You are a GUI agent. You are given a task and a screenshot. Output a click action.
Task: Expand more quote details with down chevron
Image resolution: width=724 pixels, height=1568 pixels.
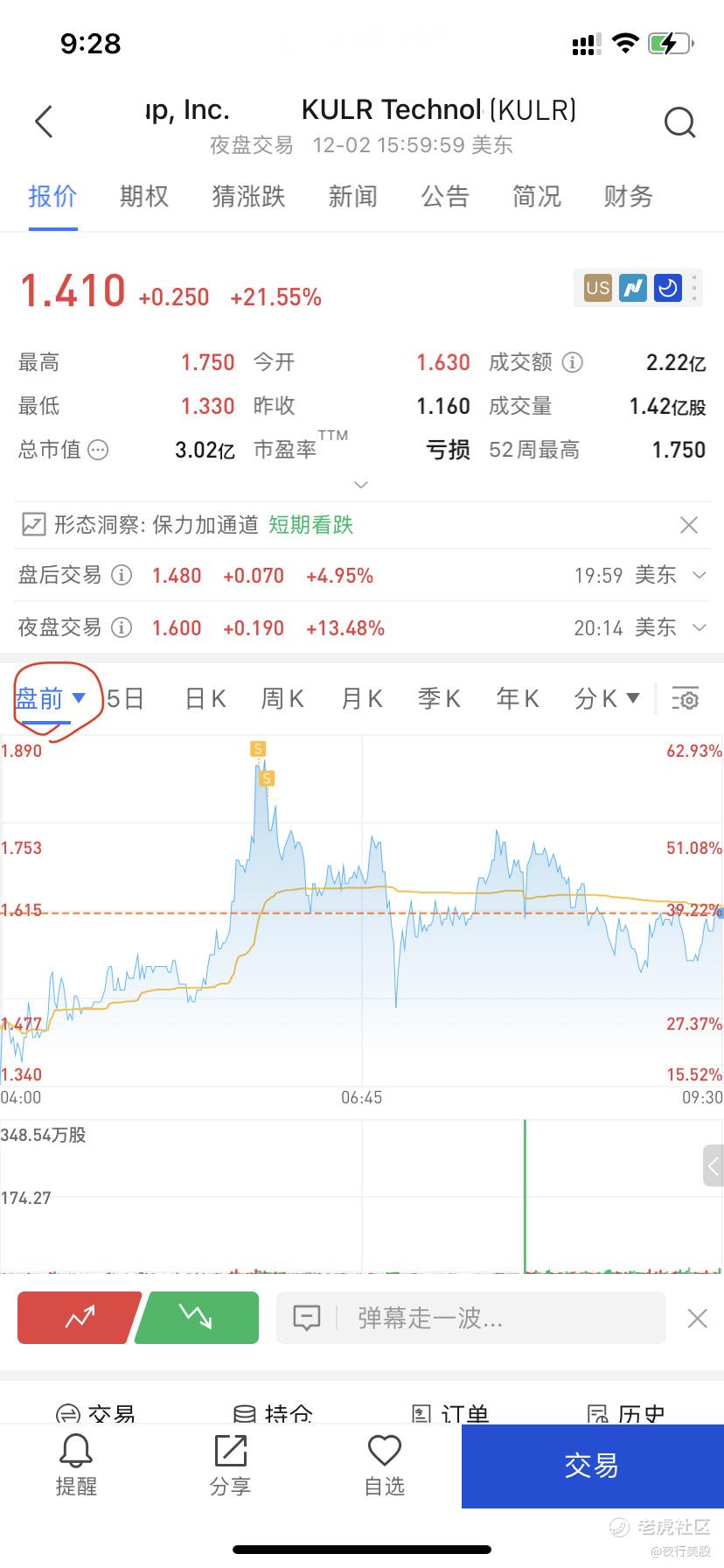pos(361,484)
